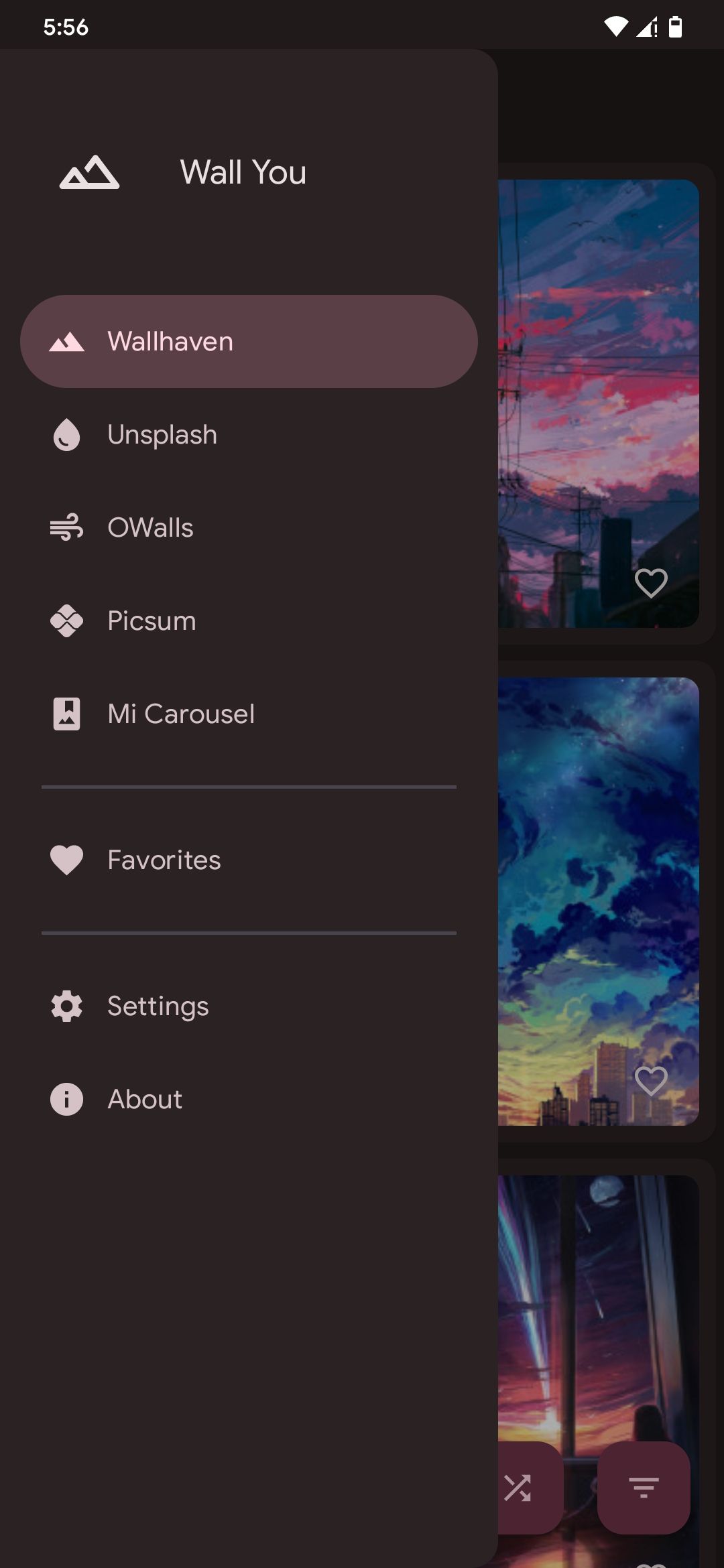Select the highlighted Wallhaven entry
This screenshot has height=1568, width=724.
(249, 340)
